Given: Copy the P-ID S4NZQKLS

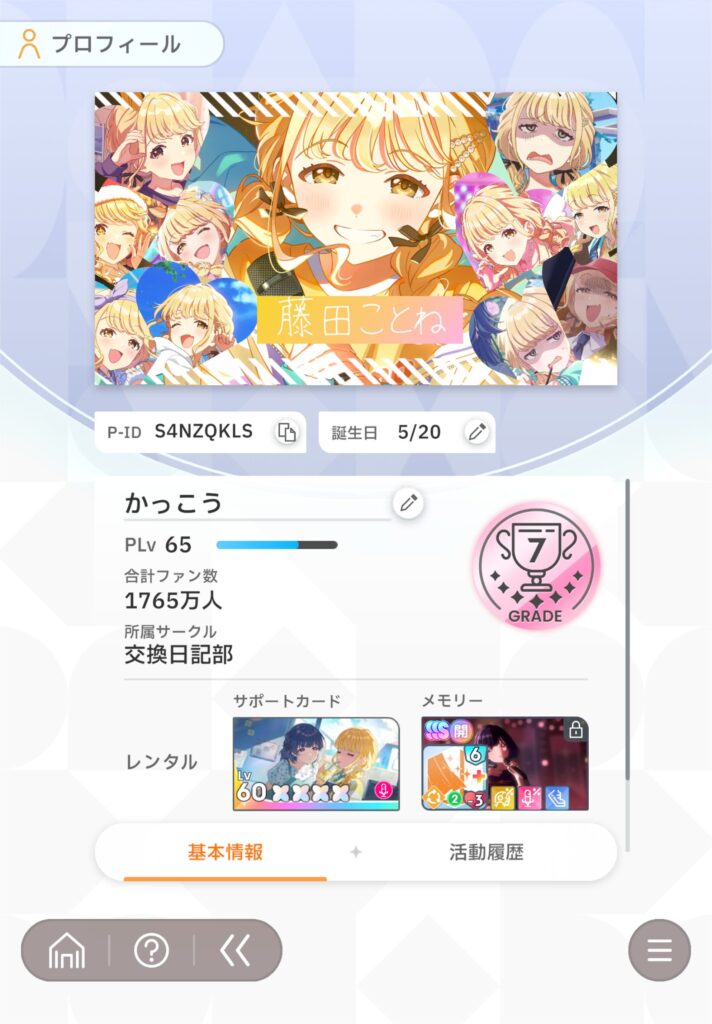Looking at the screenshot, I should pyautogui.click(x=287, y=433).
